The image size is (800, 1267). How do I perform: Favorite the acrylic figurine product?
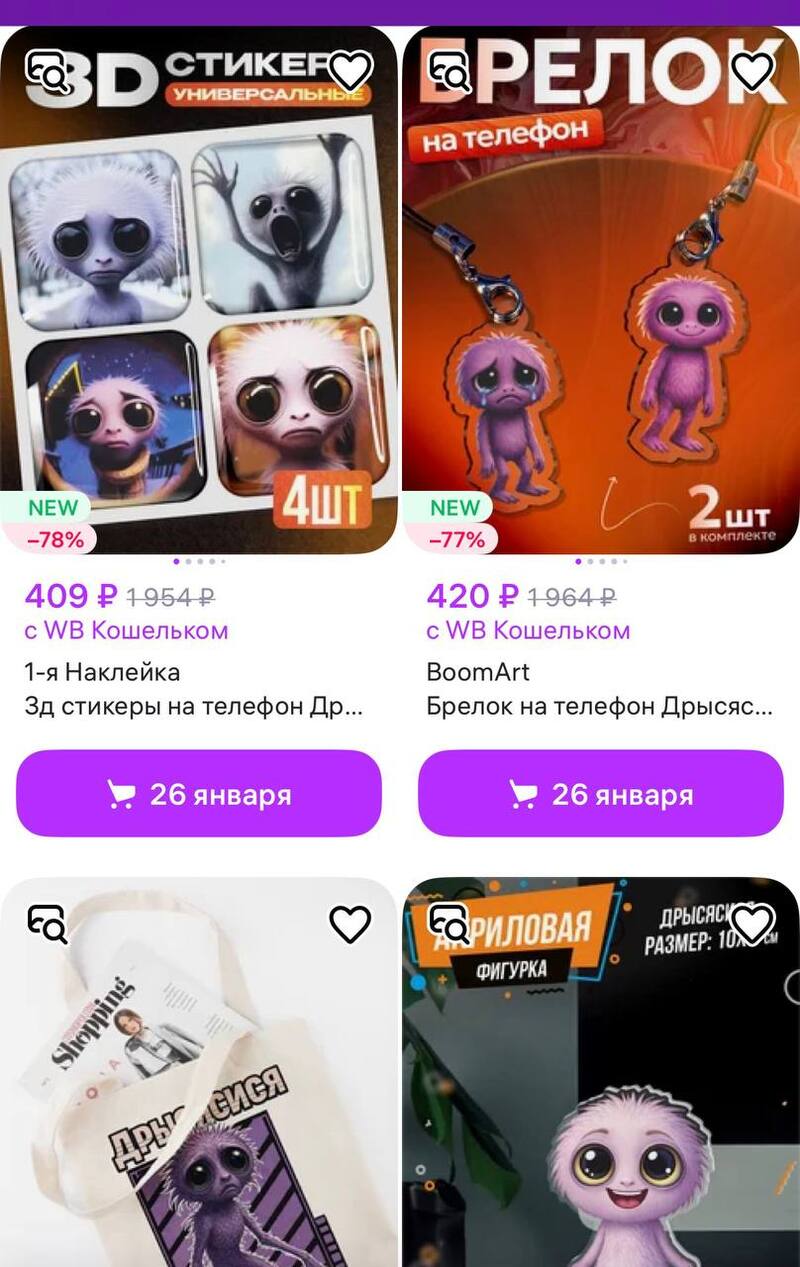point(752,924)
